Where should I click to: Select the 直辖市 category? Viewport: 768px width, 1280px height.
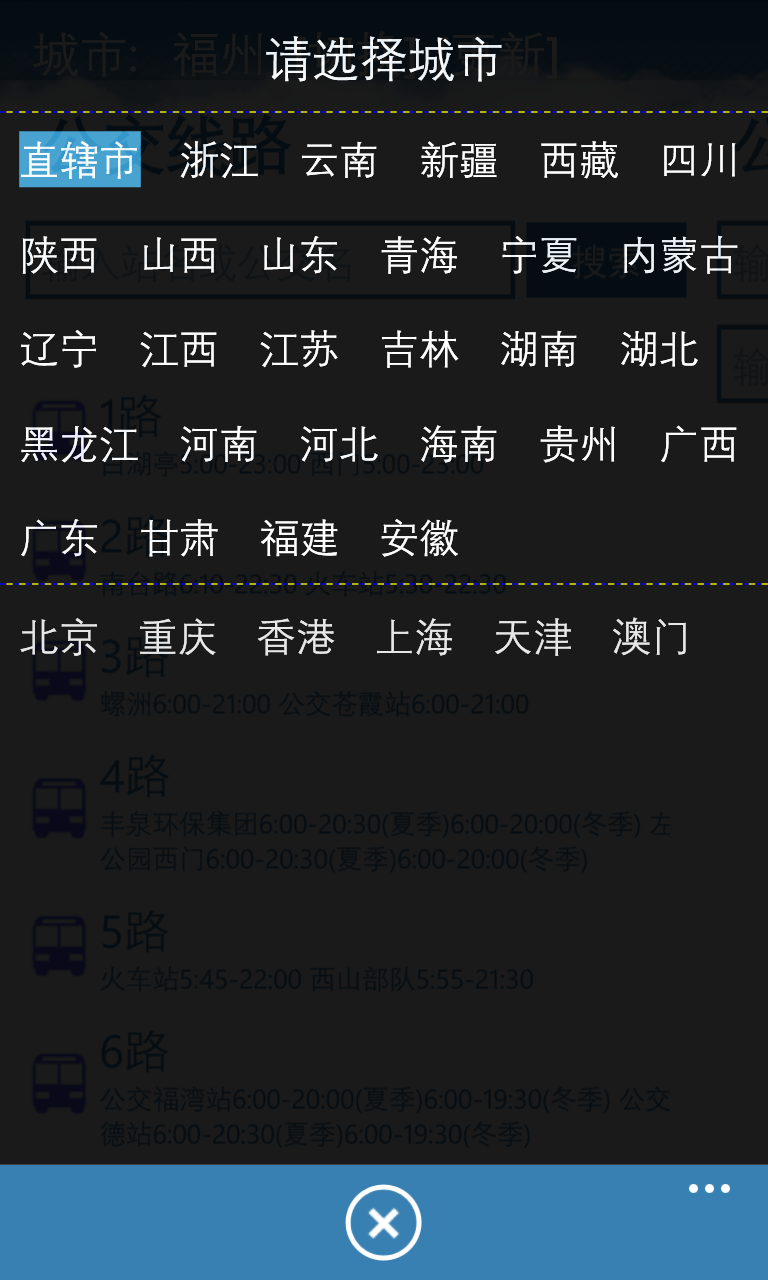coord(79,160)
